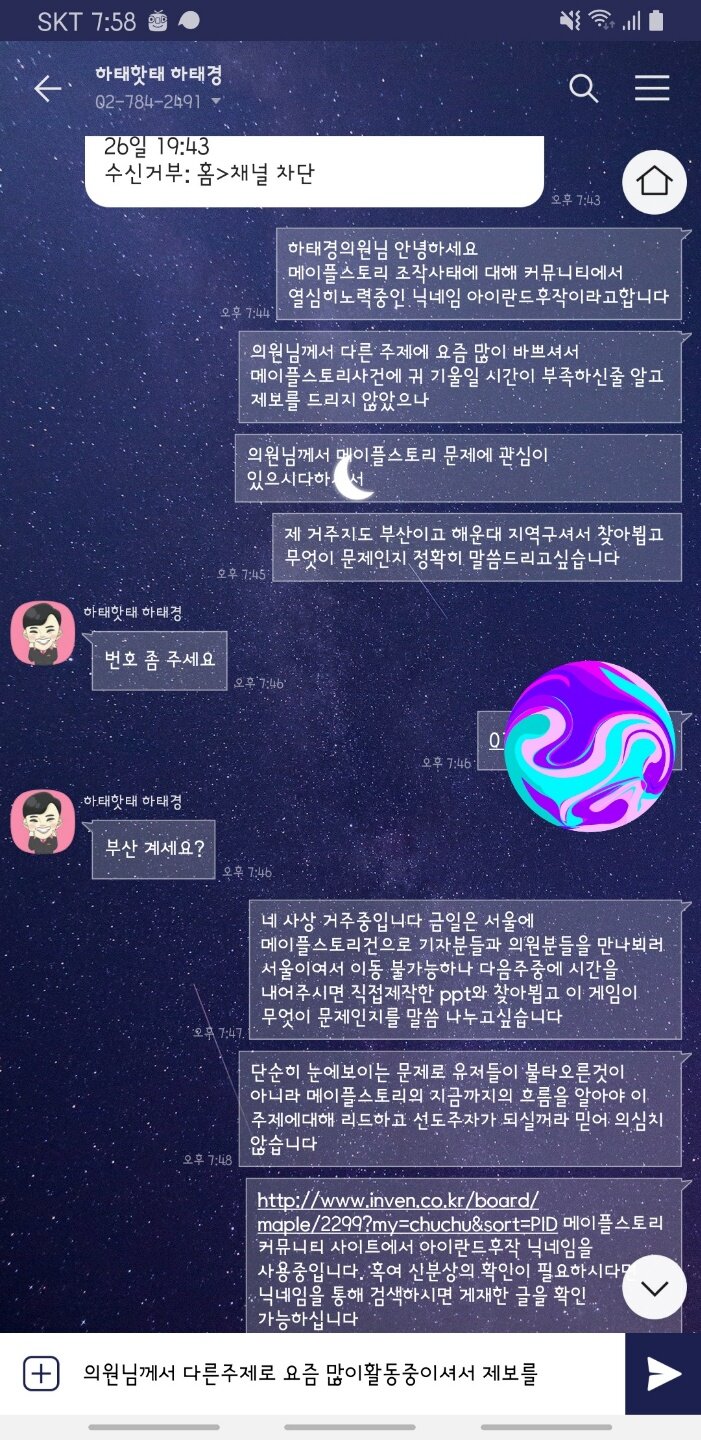Go back using the header arrow

(47, 89)
